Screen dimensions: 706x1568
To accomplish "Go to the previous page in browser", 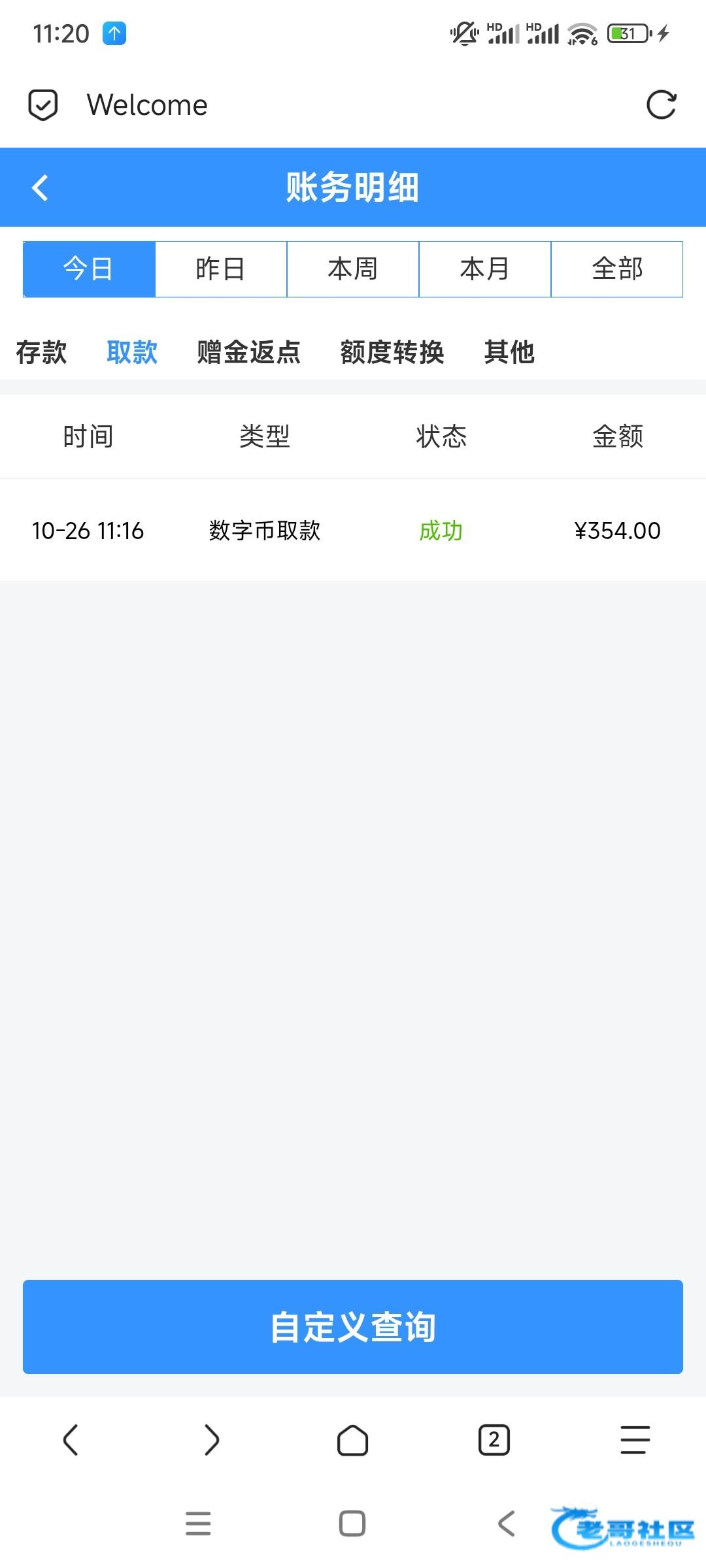I will 71,1439.
